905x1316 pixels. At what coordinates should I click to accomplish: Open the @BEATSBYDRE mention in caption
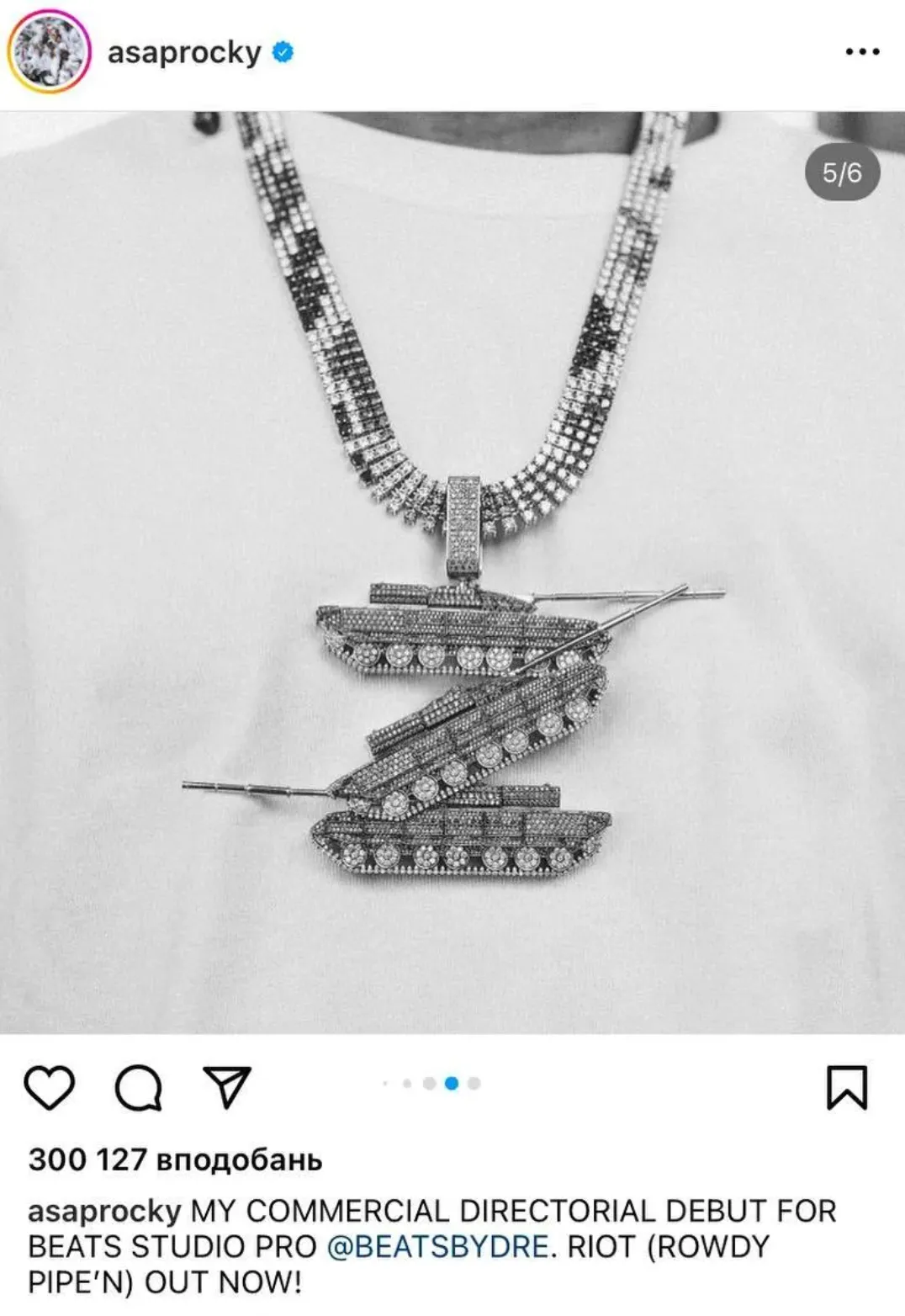pyautogui.click(x=437, y=1246)
